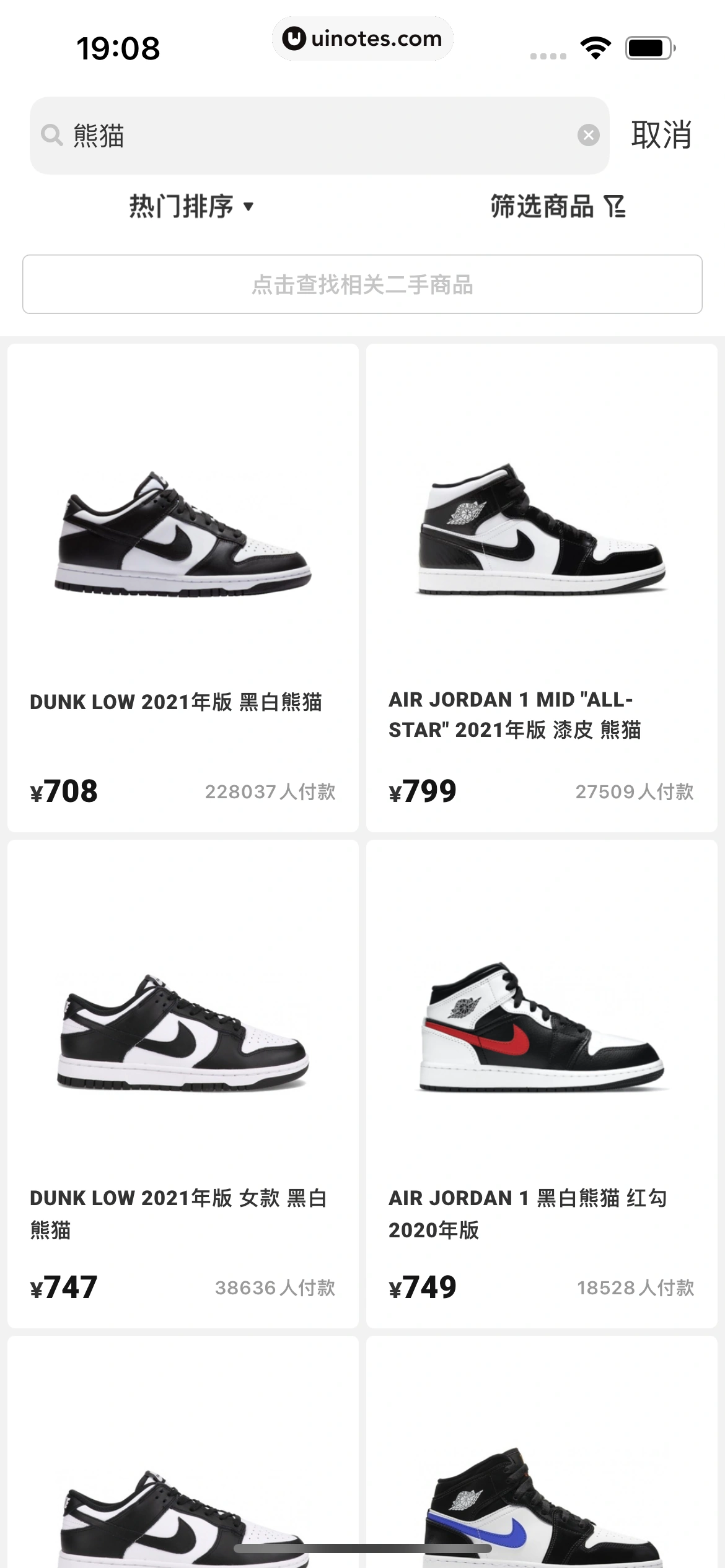
Task: Clear the search text with the X icon
Action: [588, 135]
